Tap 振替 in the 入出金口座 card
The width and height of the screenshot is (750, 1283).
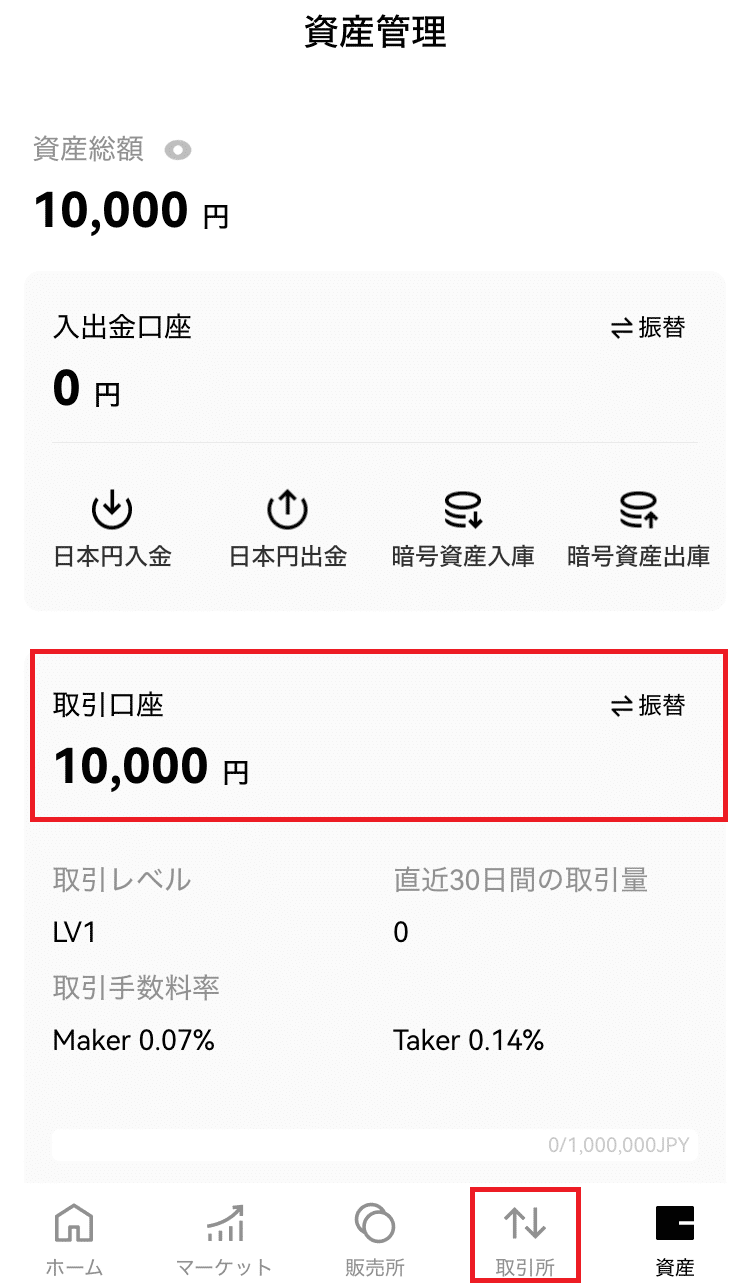(x=648, y=327)
